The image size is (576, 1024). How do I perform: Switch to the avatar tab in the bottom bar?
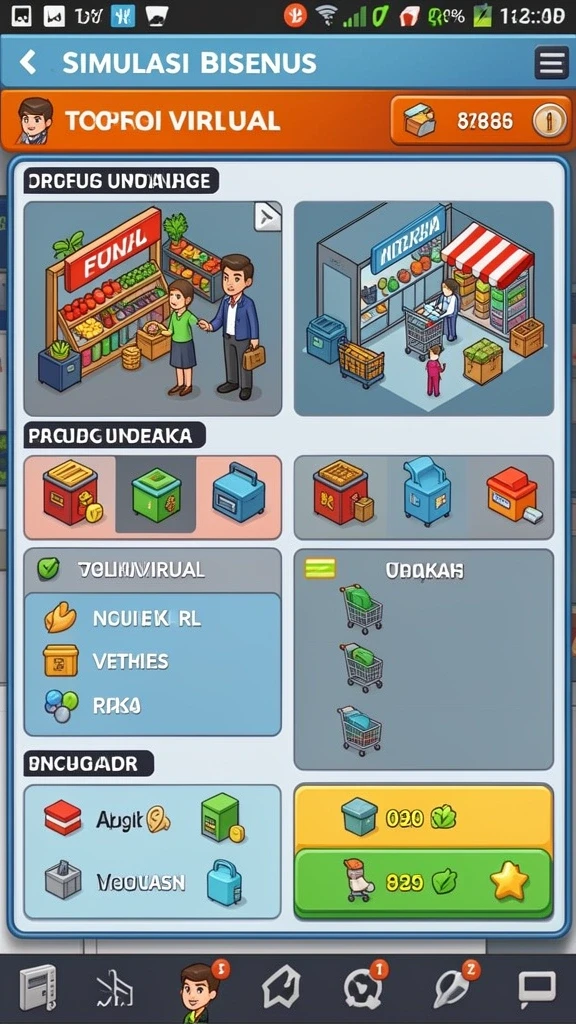click(199, 989)
